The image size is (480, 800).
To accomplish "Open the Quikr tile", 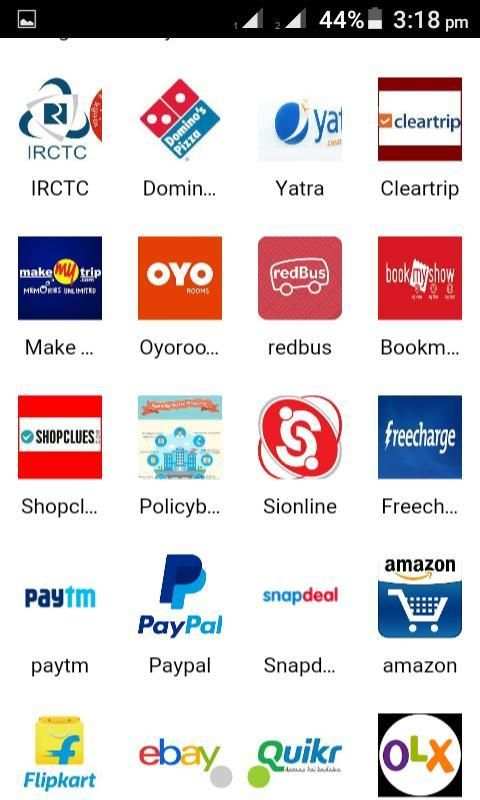I will coord(300,755).
